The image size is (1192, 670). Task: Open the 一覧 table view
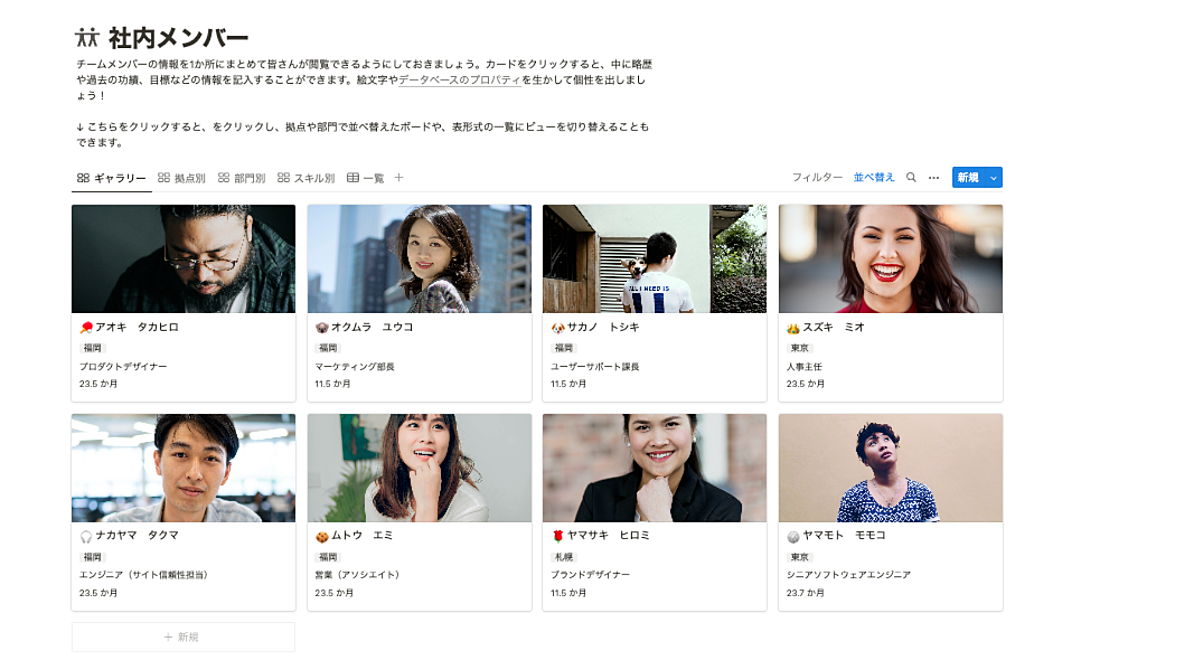click(x=366, y=178)
